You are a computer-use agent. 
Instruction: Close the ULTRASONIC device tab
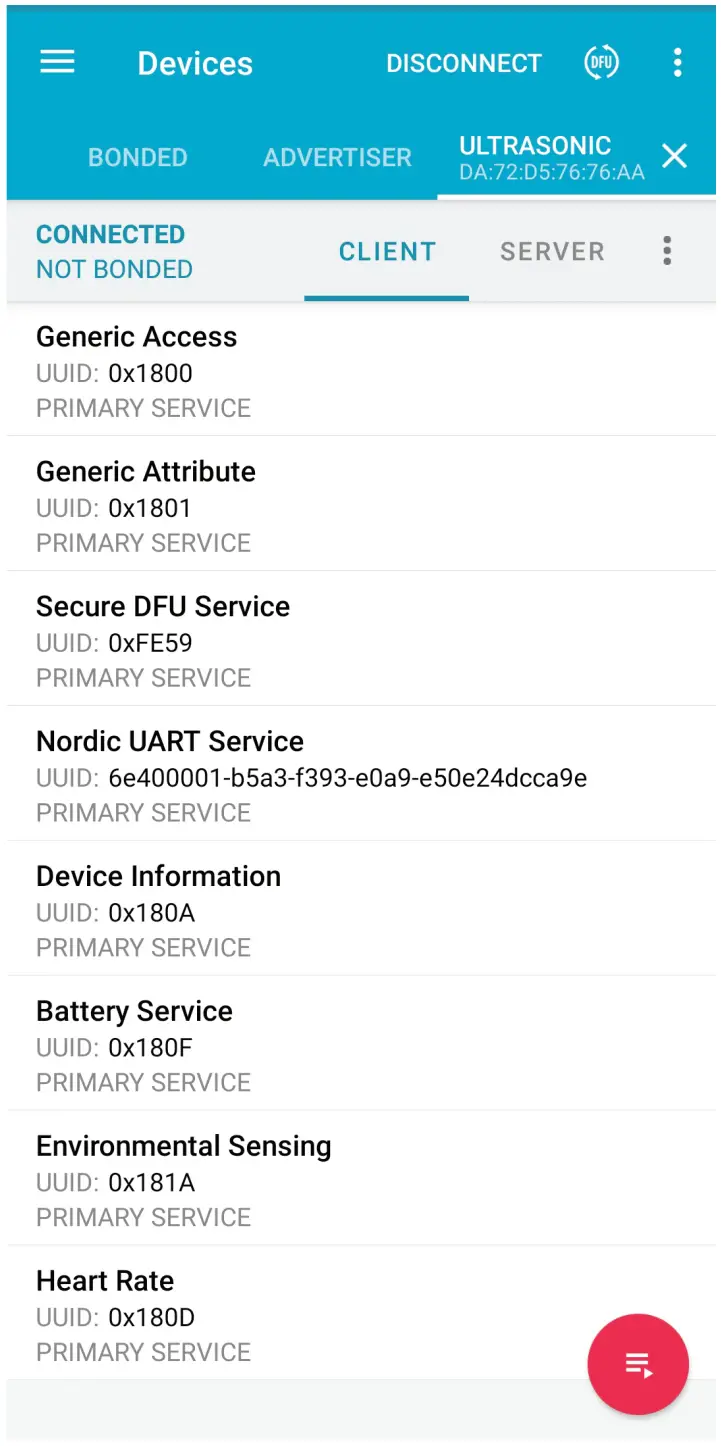pos(675,156)
